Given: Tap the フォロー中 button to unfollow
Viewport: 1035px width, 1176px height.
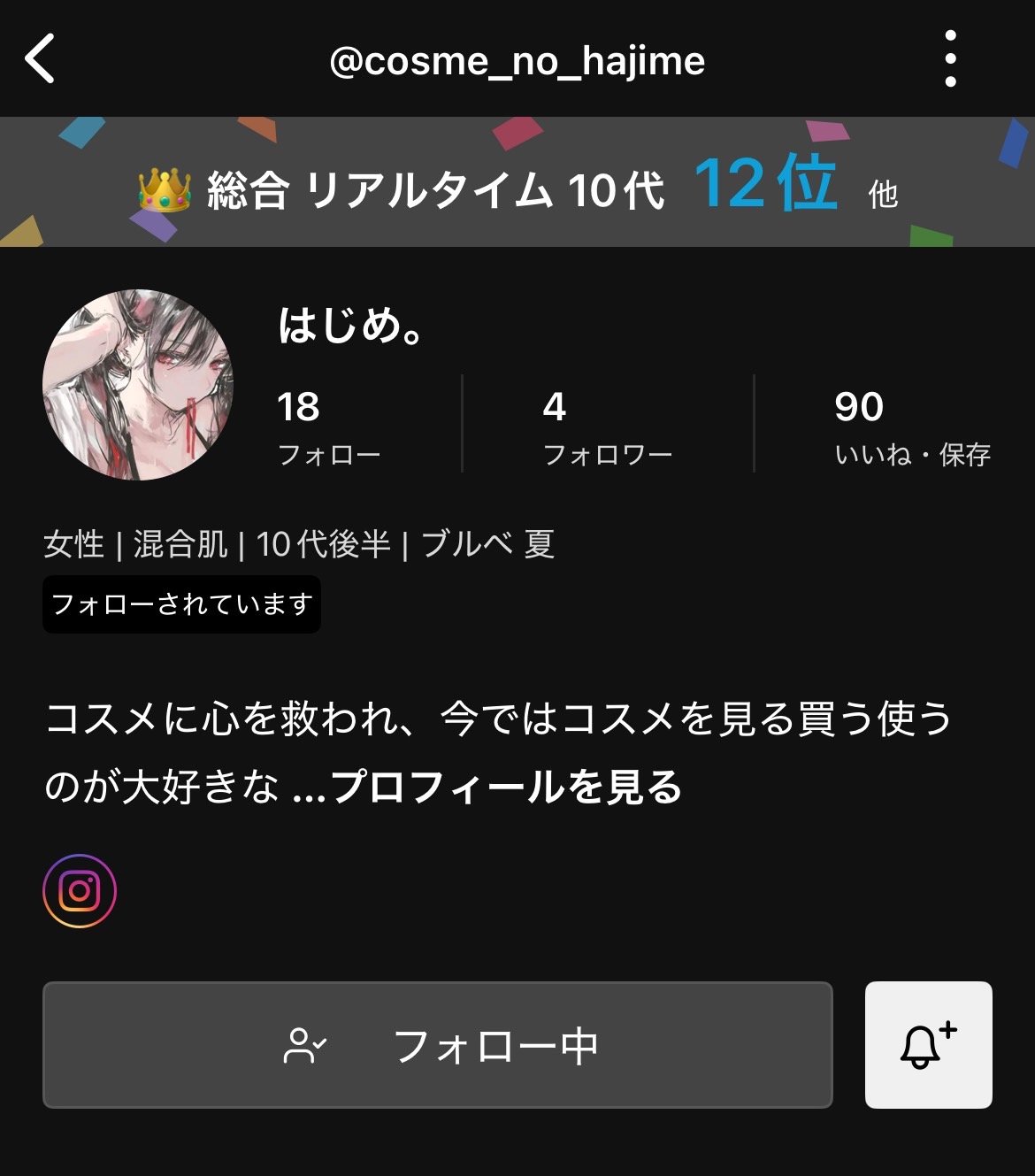Looking at the screenshot, I should click(438, 1045).
